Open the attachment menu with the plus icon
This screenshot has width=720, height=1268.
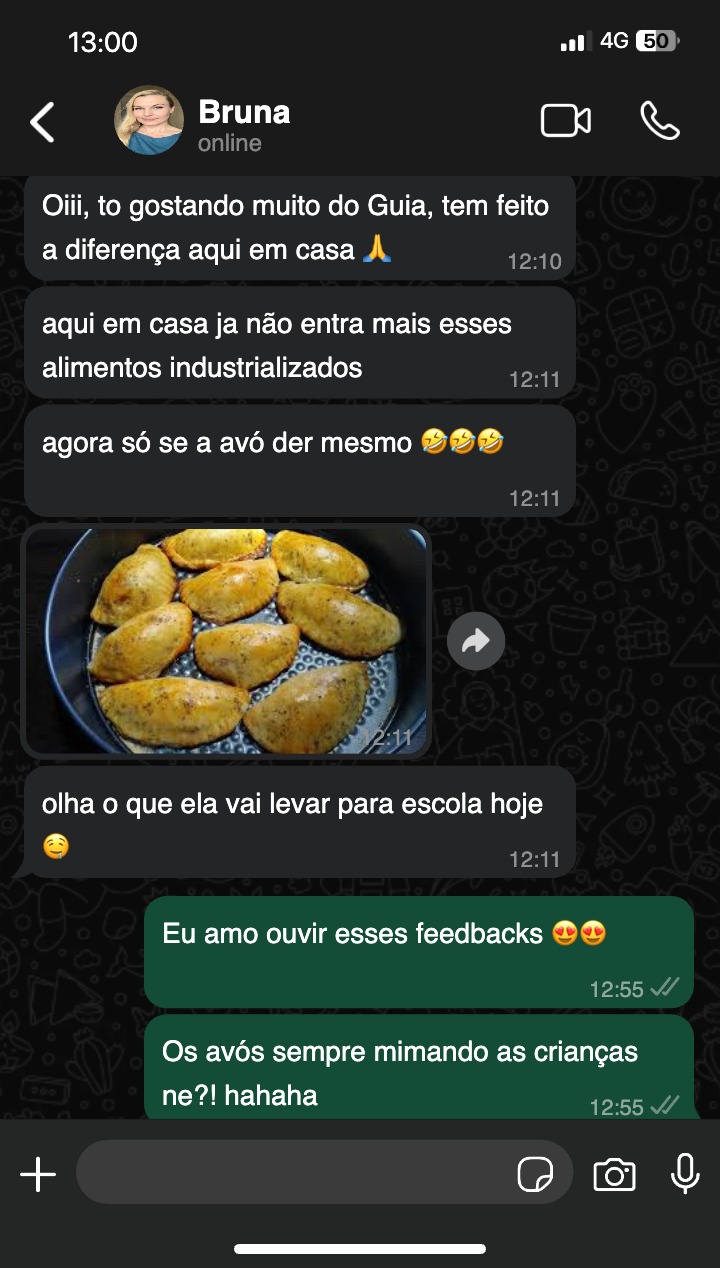coord(38,1172)
